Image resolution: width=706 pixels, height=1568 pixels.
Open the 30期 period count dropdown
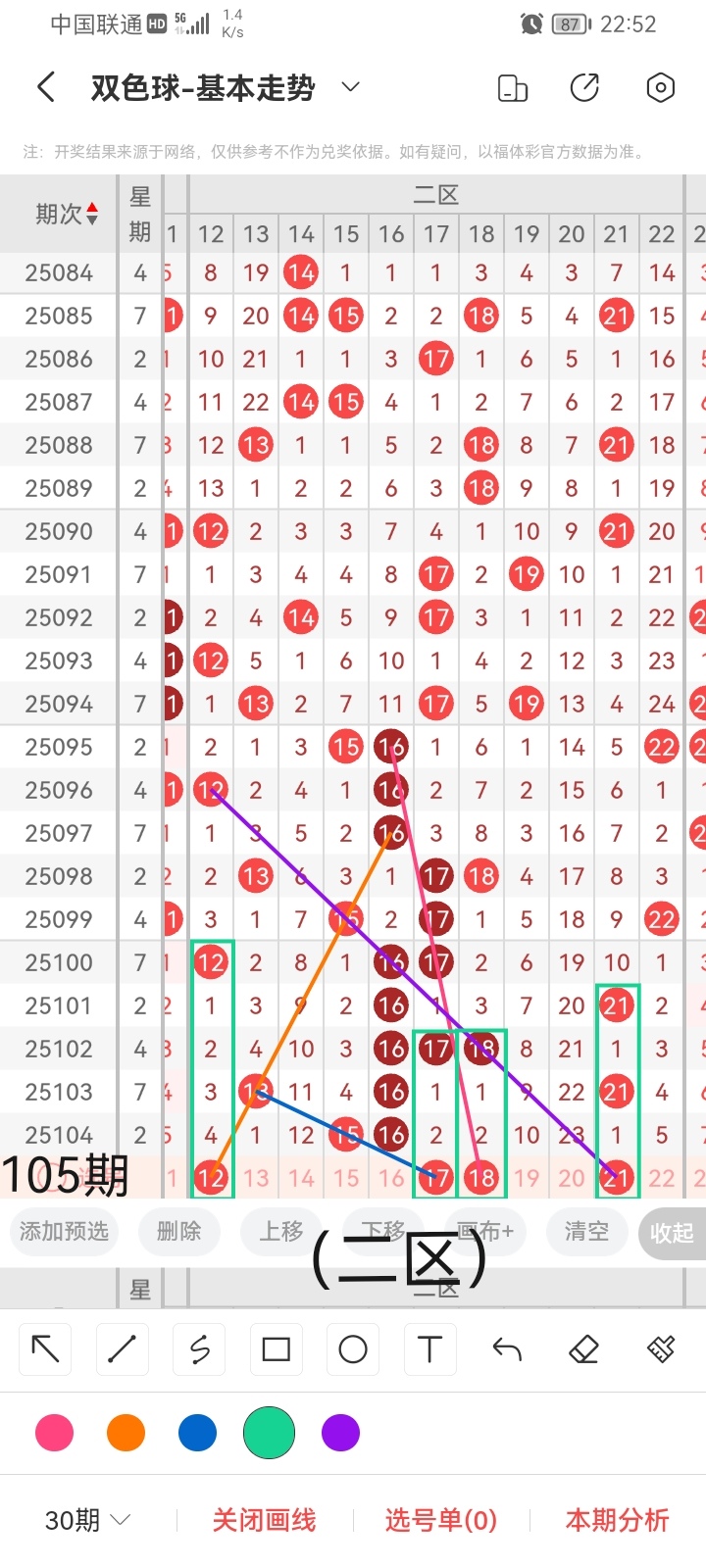[88, 1520]
